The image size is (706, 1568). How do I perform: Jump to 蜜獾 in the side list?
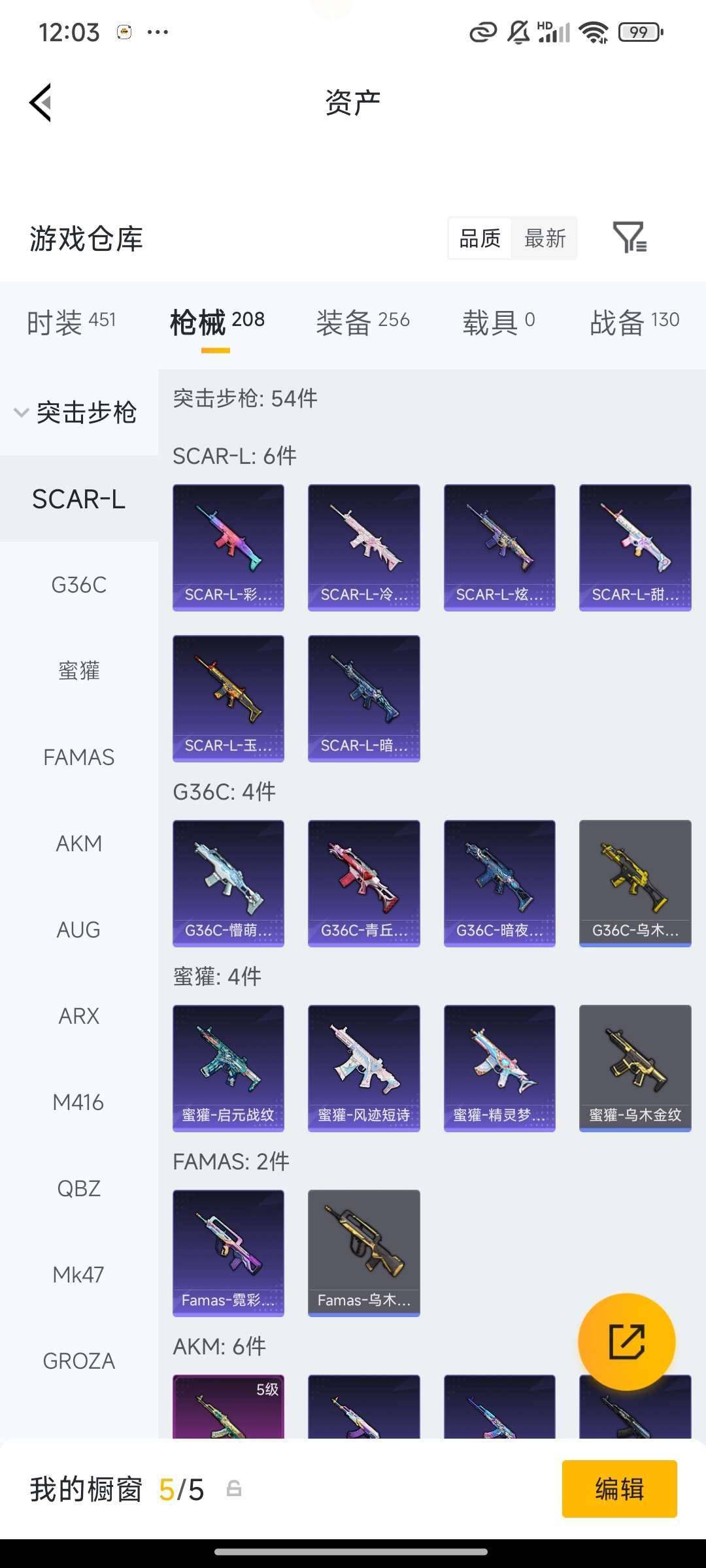point(78,671)
